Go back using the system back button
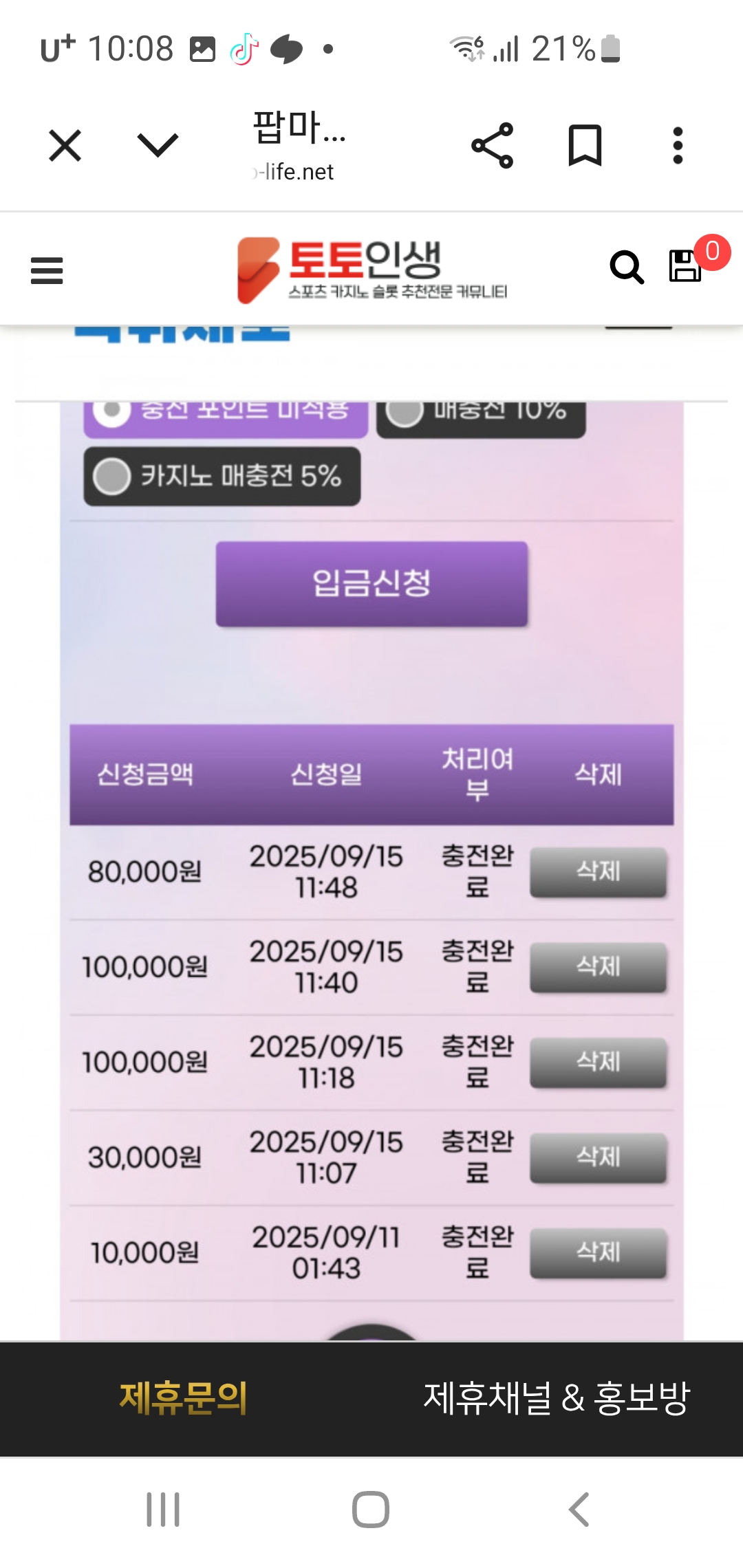The width and height of the screenshot is (743, 1568). pyautogui.click(x=579, y=1510)
